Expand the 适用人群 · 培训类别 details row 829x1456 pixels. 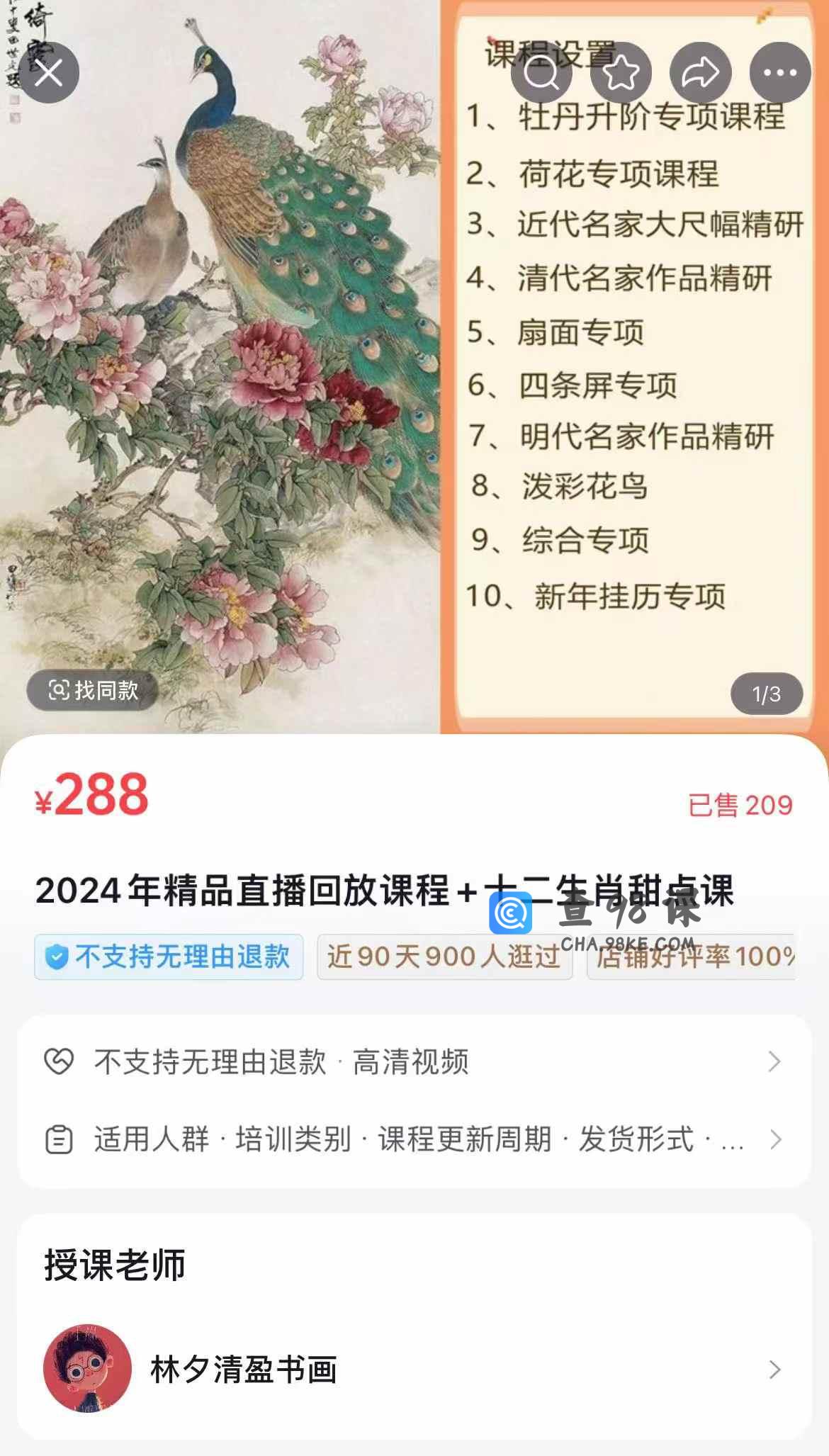(414, 1139)
